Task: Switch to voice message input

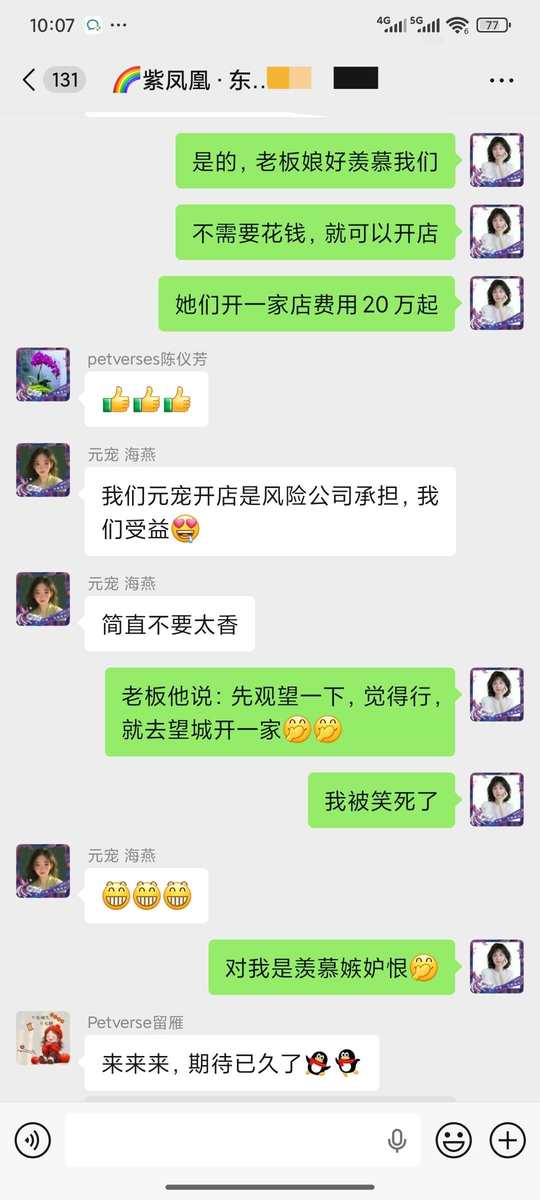Action: (x=32, y=1139)
